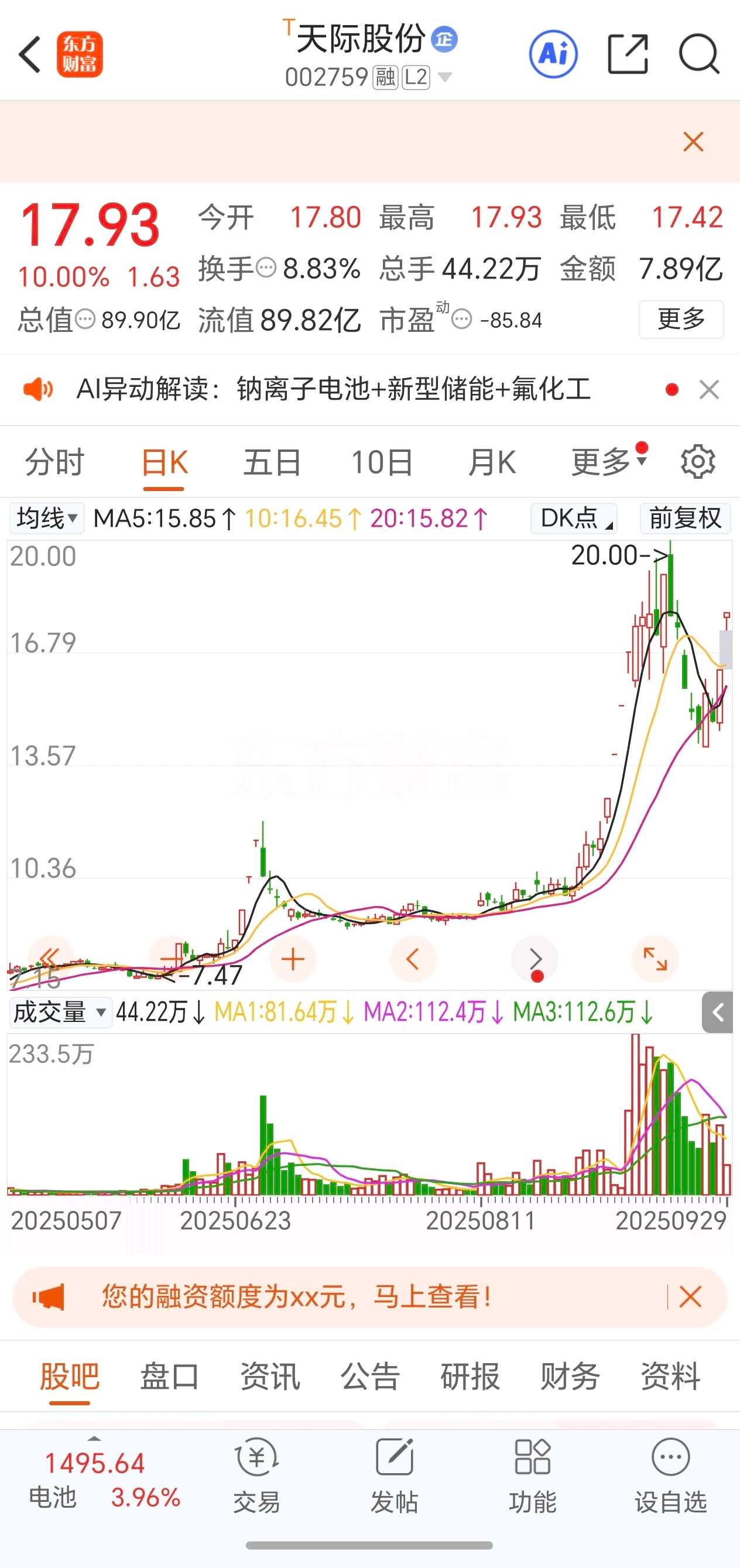Share this stock page
The image size is (740, 1568).
click(628, 55)
